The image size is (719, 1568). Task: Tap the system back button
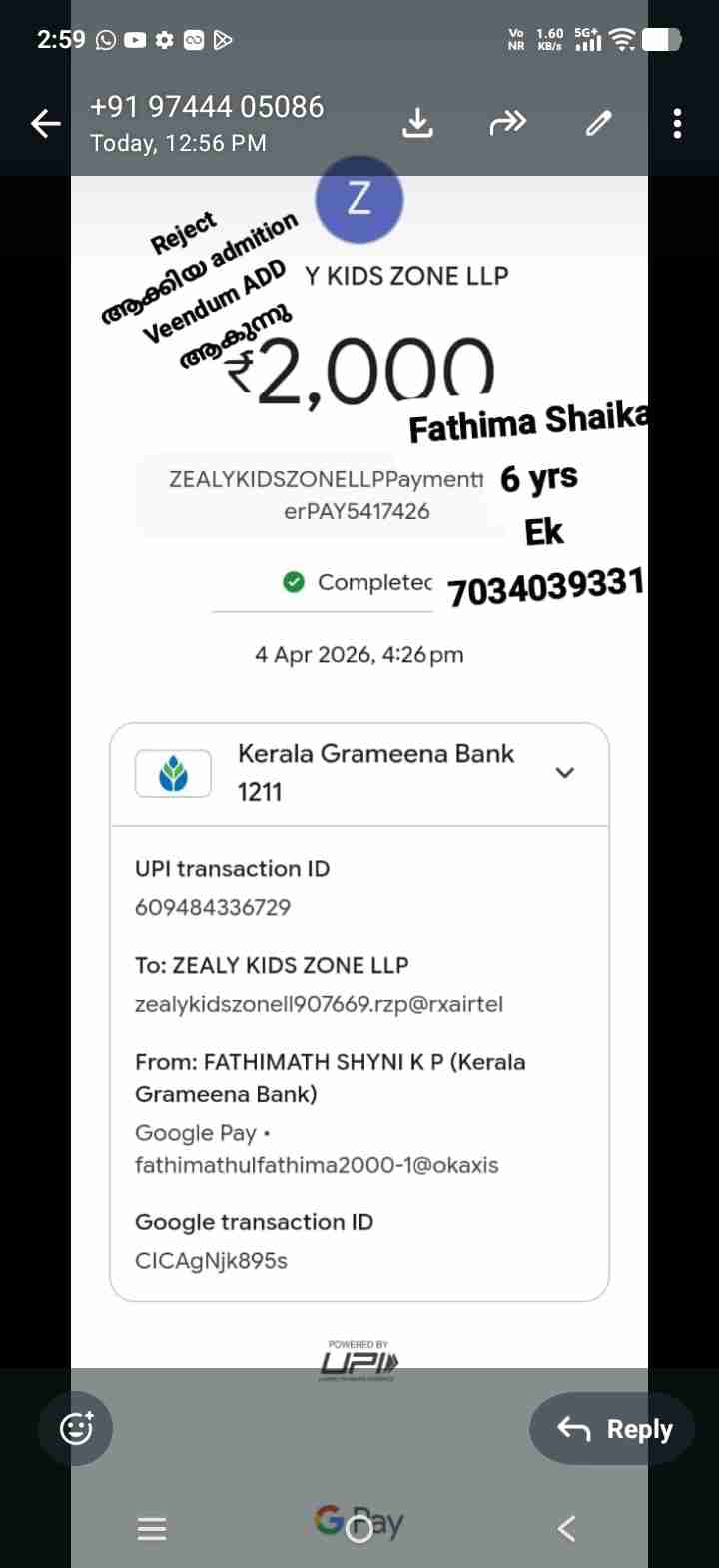pyautogui.click(x=566, y=1528)
